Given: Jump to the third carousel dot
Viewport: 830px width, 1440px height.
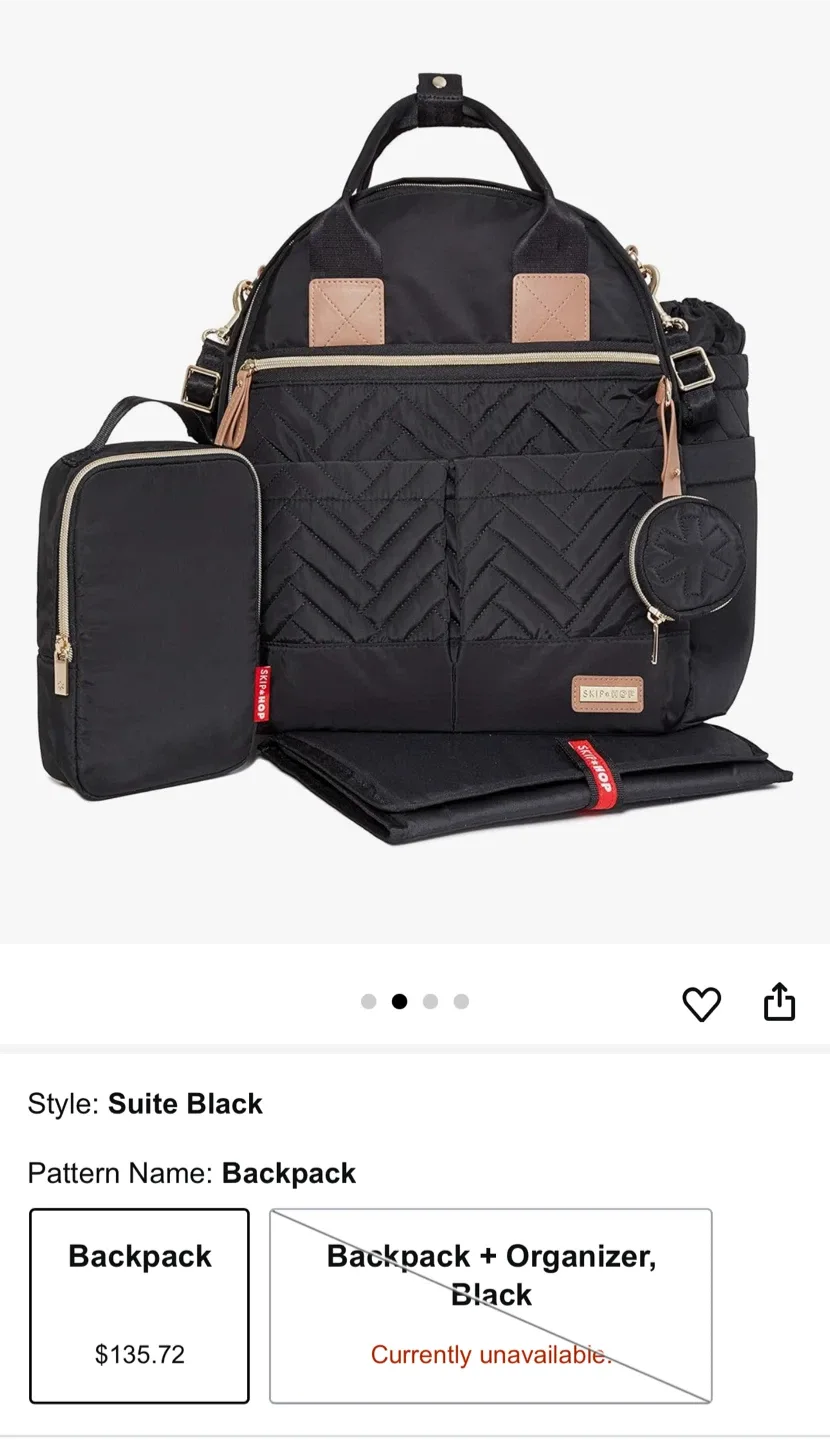Looking at the screenshot, I should tap(430, 1001).
